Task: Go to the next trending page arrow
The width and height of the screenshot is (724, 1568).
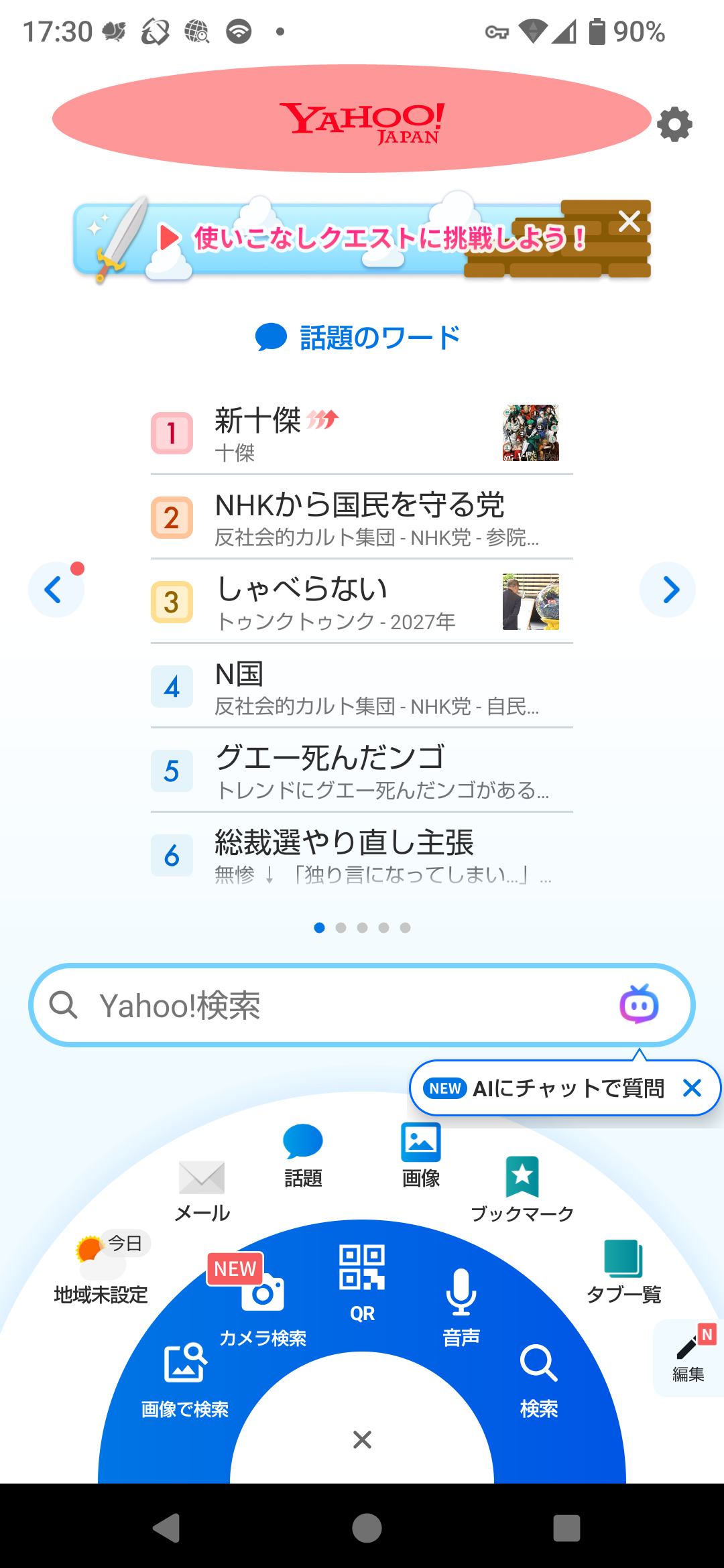Action: [x=668, y=590]
